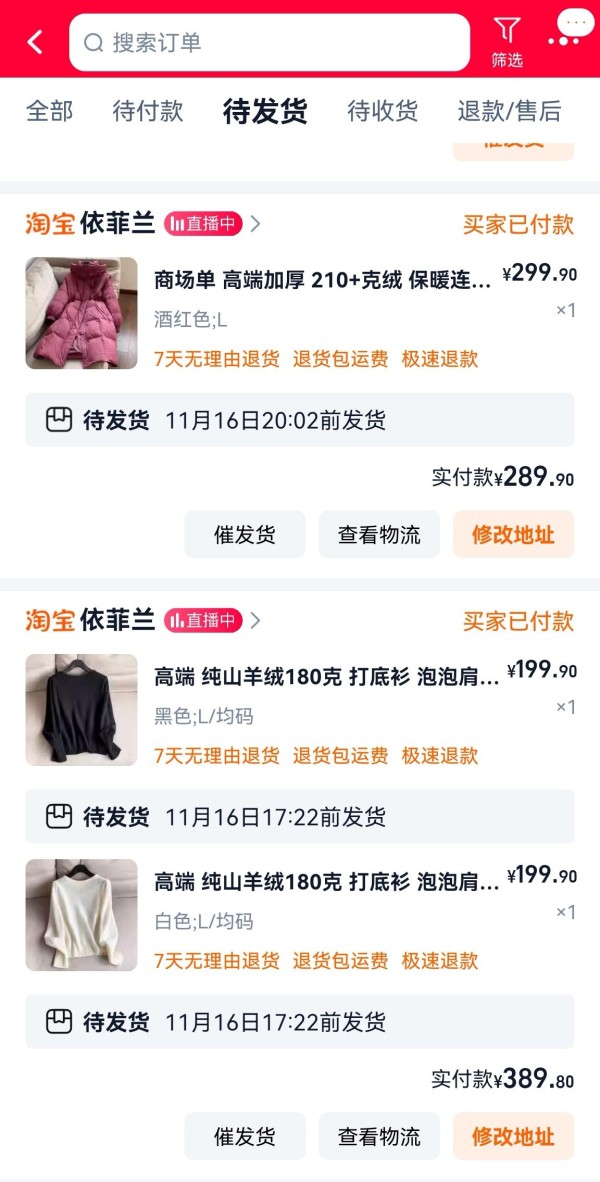Tap 催发货 for the ¥289.90 order

coord(245,534)
